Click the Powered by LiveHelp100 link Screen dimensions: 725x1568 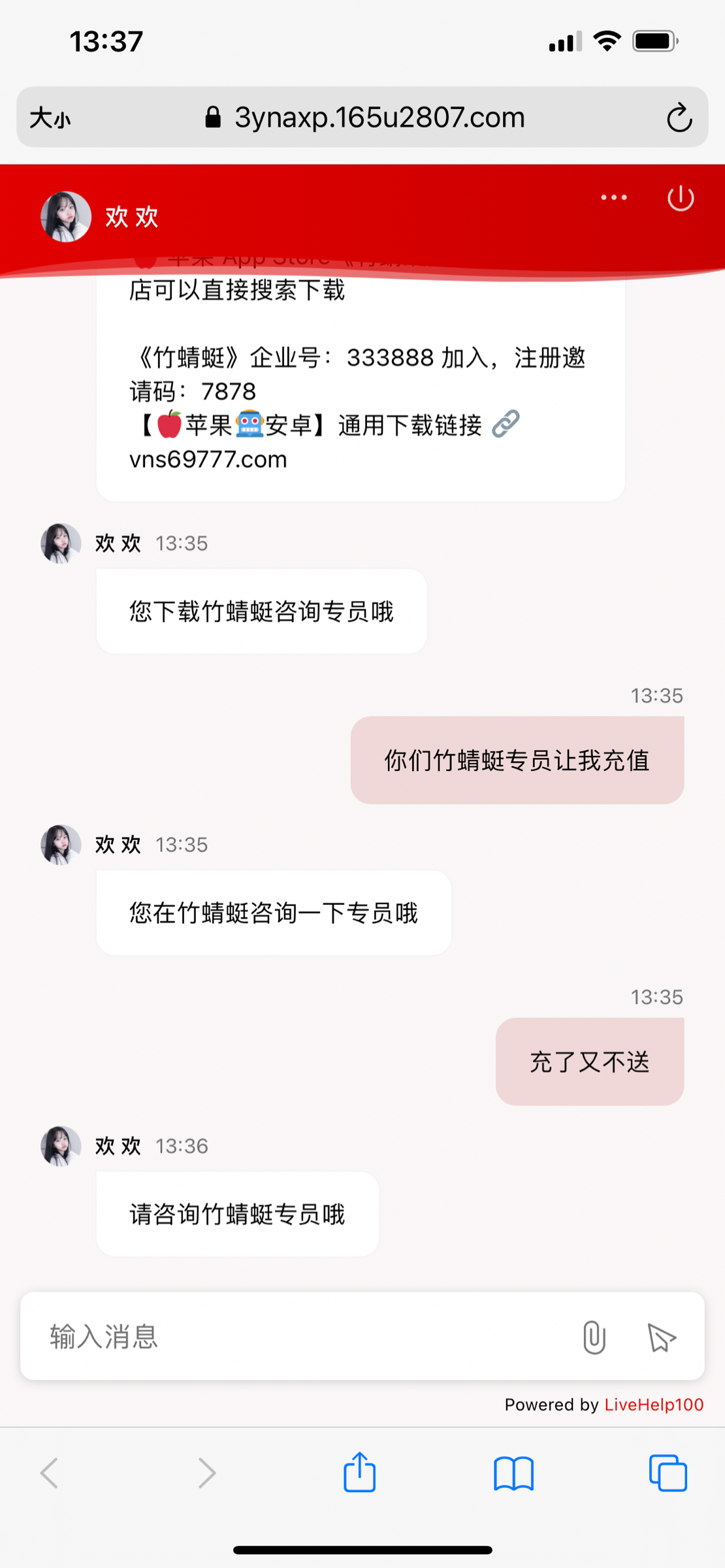[654, 1405]
